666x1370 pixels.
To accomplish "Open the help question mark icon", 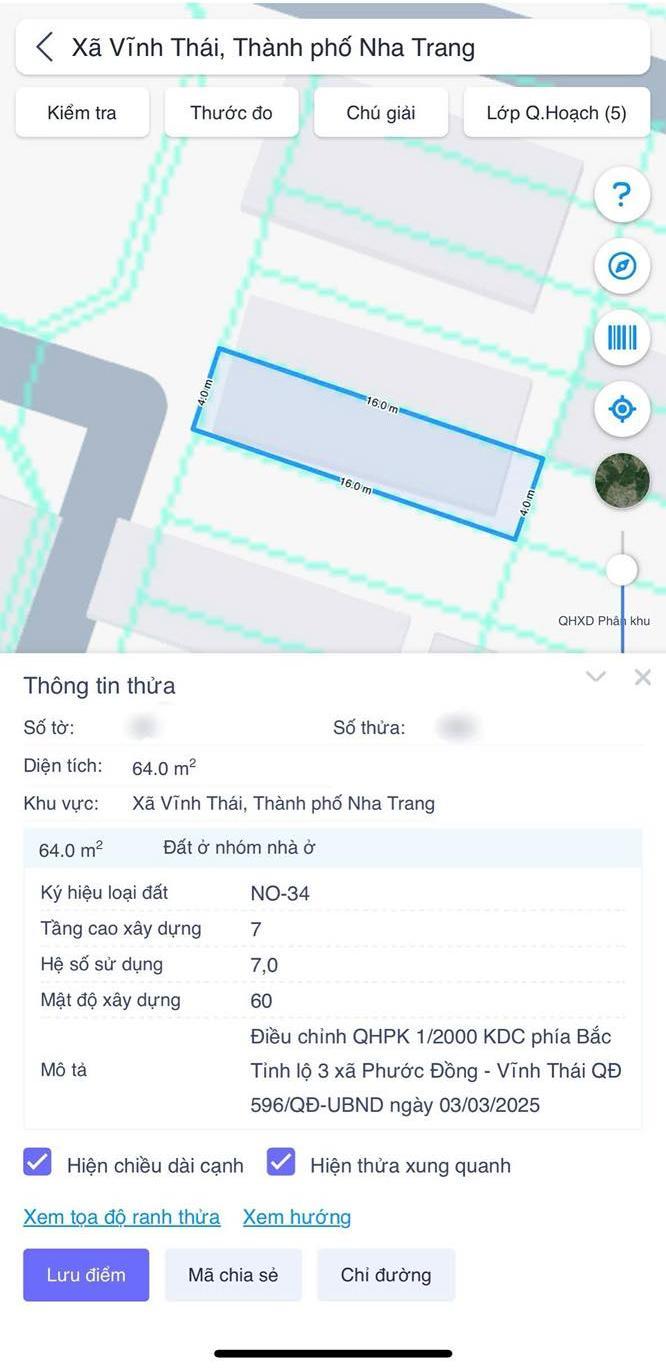I will (x=622, y=195).
